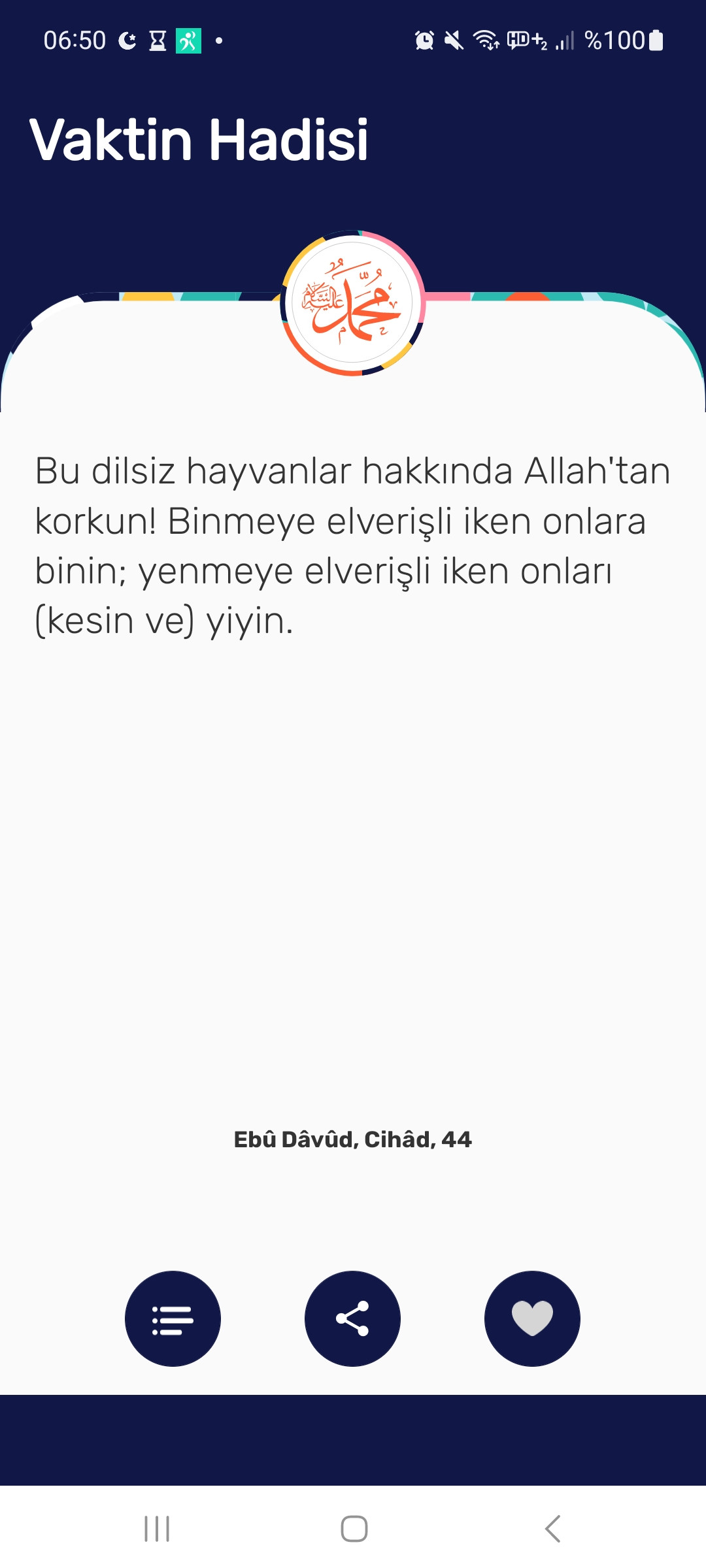Go back using the system back button
The image size is (706, 1568).
coord(552,1529)
